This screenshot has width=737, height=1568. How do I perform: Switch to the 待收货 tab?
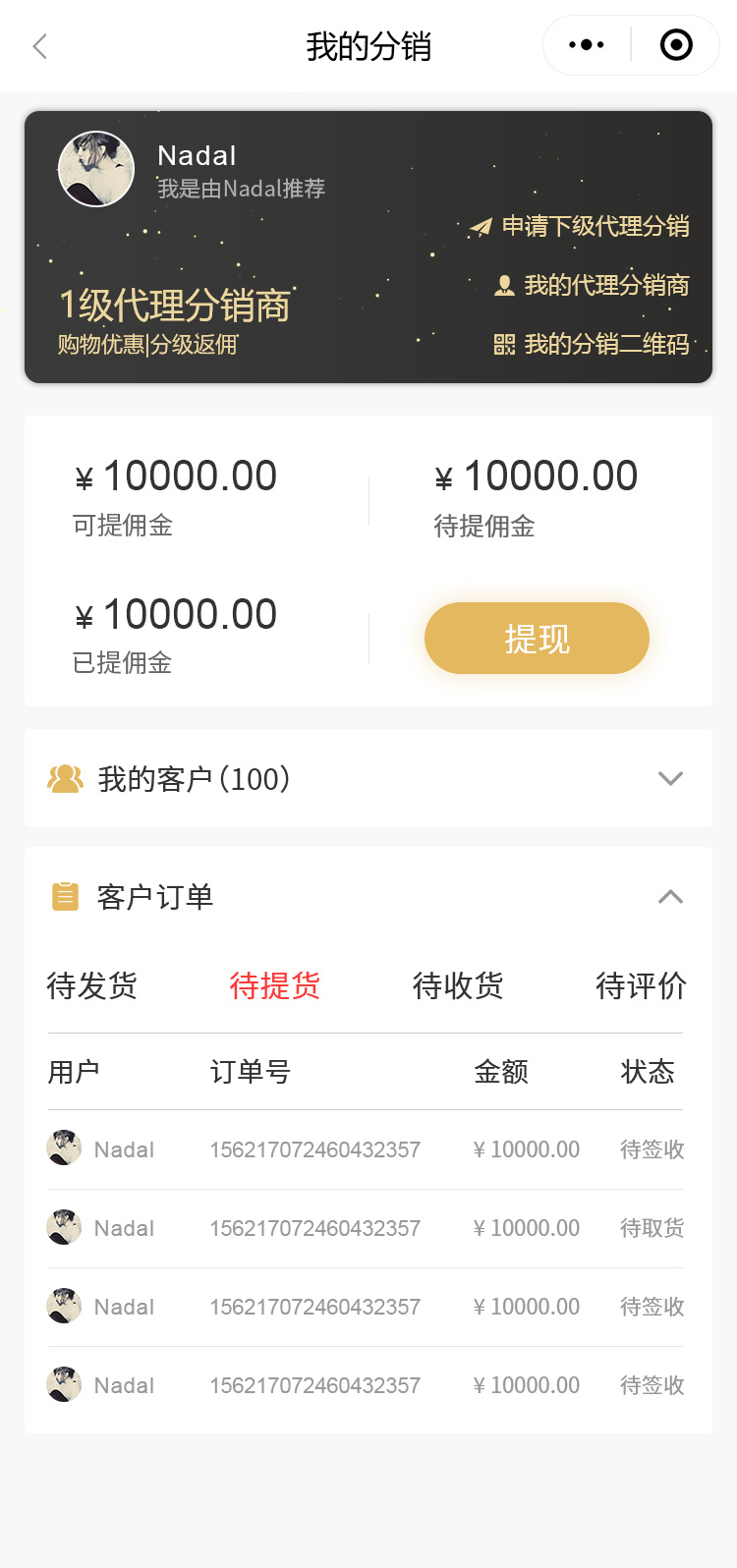(x=458, y=985)
